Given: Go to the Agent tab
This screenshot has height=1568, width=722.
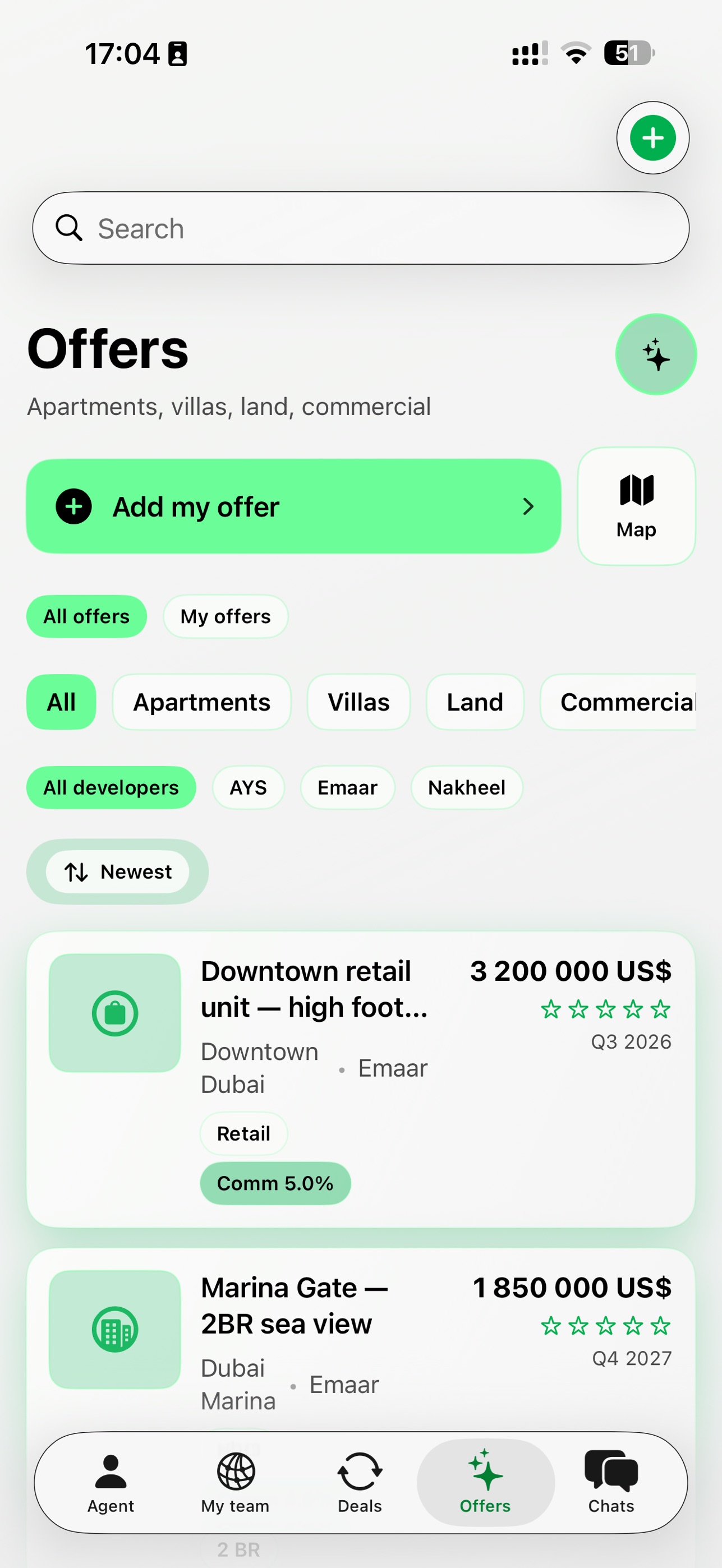Looking at the screenshot, I should click(110, 1483).
